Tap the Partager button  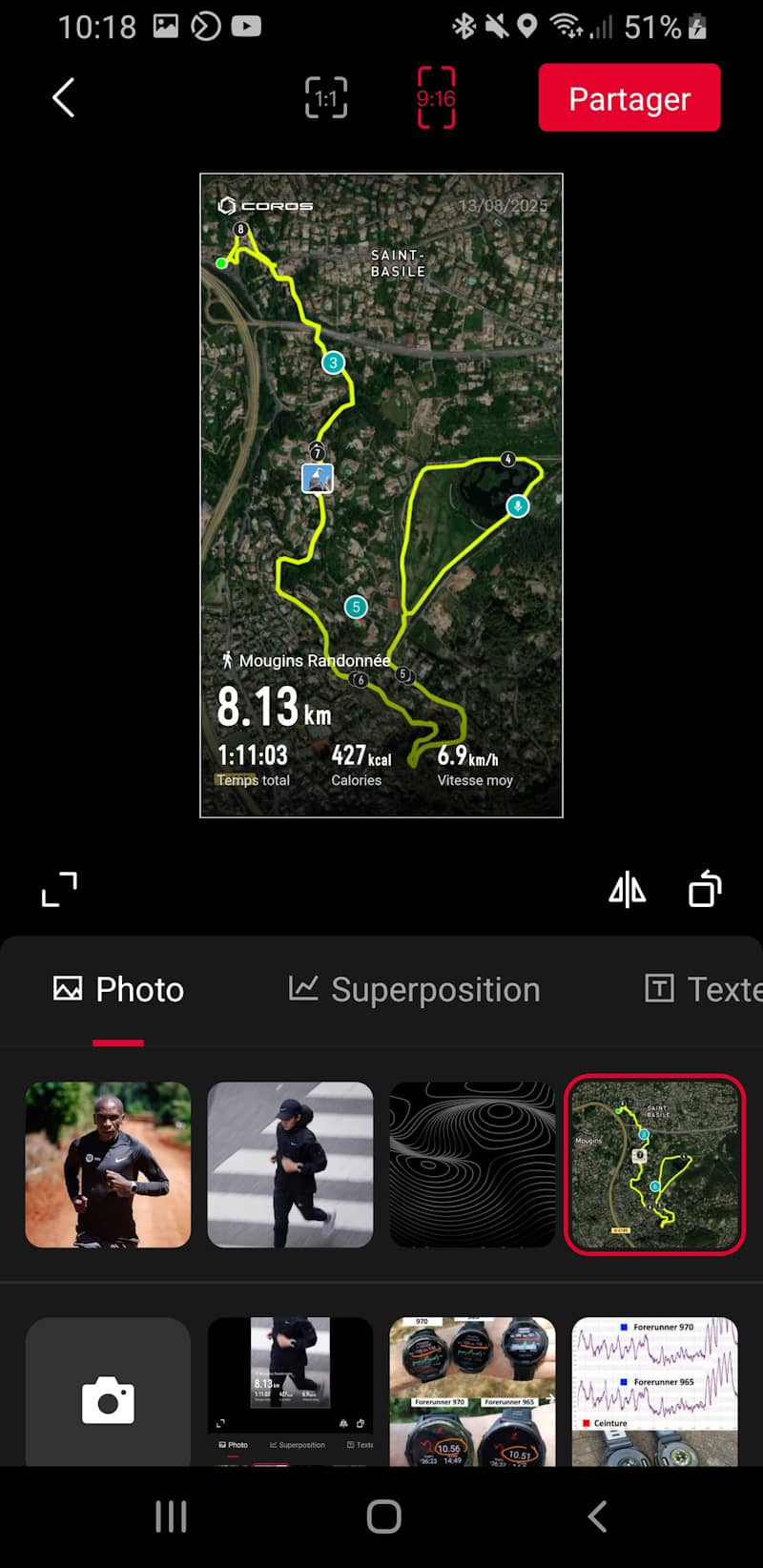[x=629, y=97]
